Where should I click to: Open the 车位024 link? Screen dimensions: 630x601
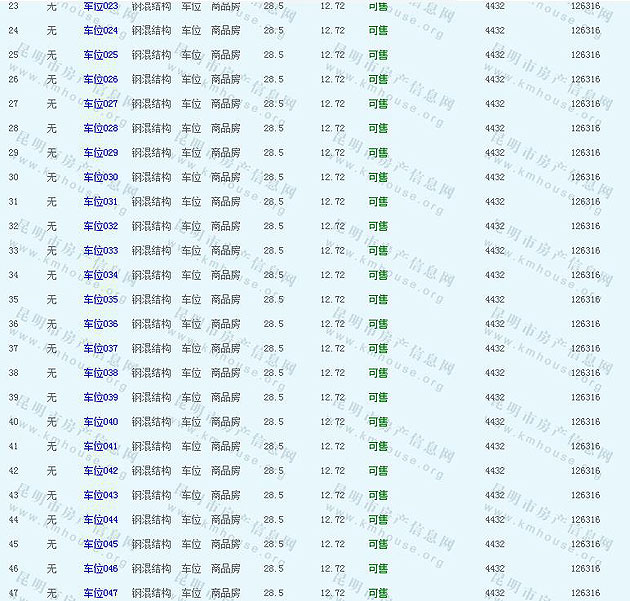(x=100, y=30)
